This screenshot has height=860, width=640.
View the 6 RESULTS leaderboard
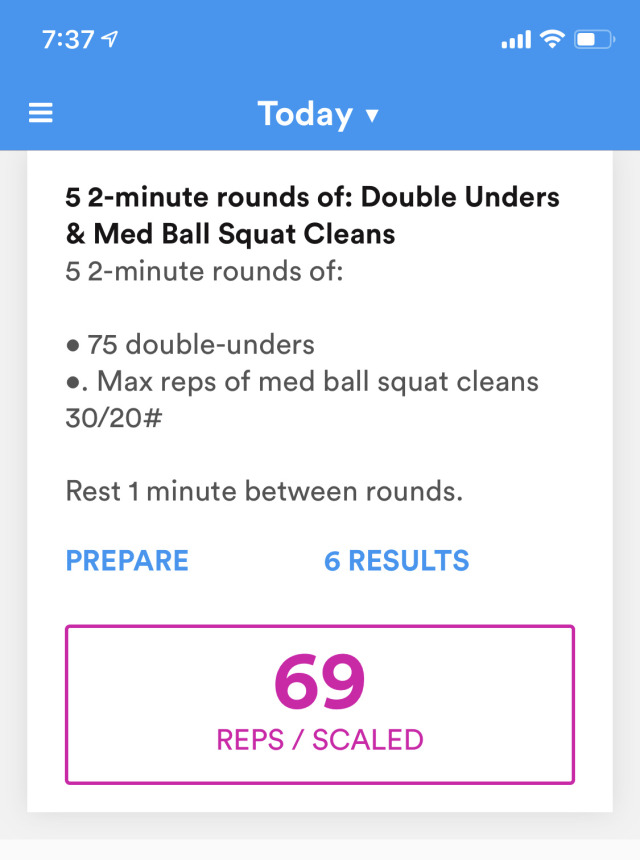click(x=396, y=560)
